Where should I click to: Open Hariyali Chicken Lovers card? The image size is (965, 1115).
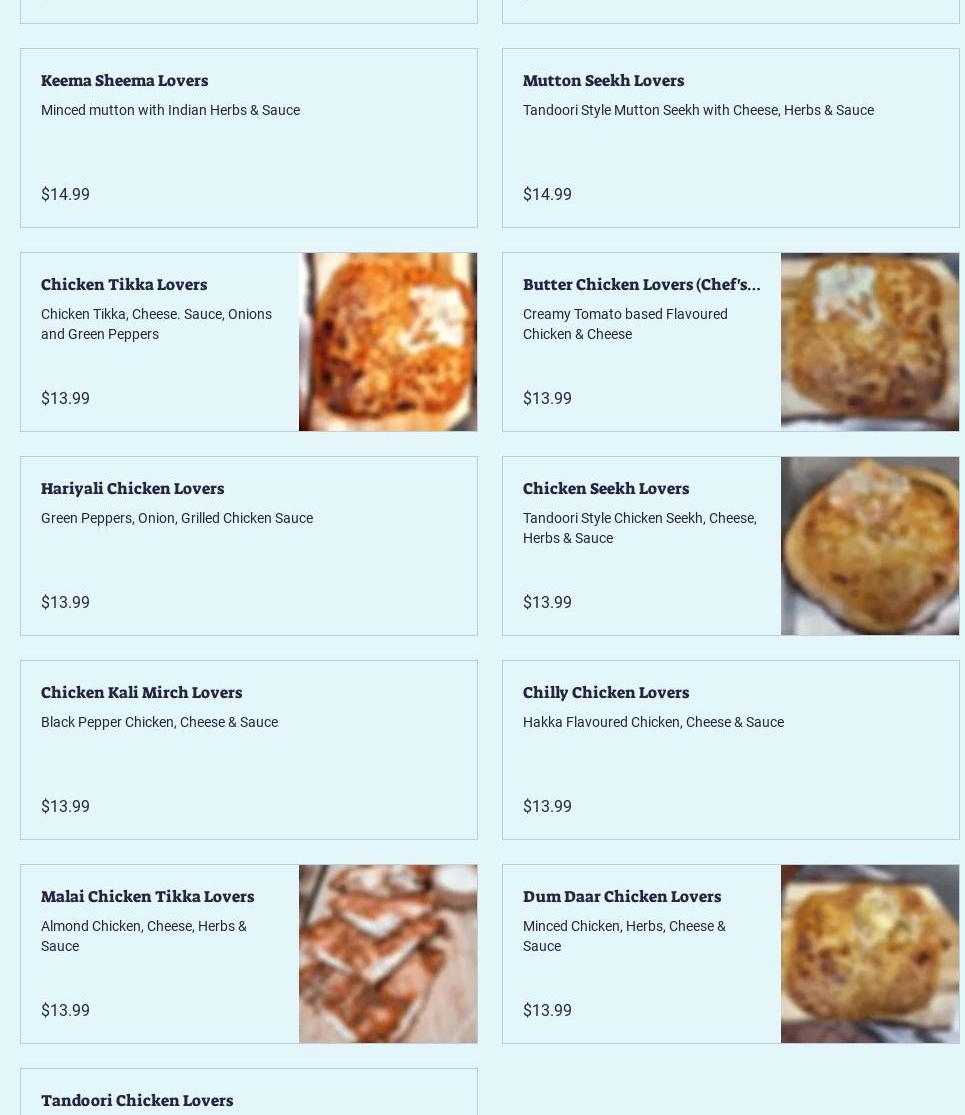point(248,546)
